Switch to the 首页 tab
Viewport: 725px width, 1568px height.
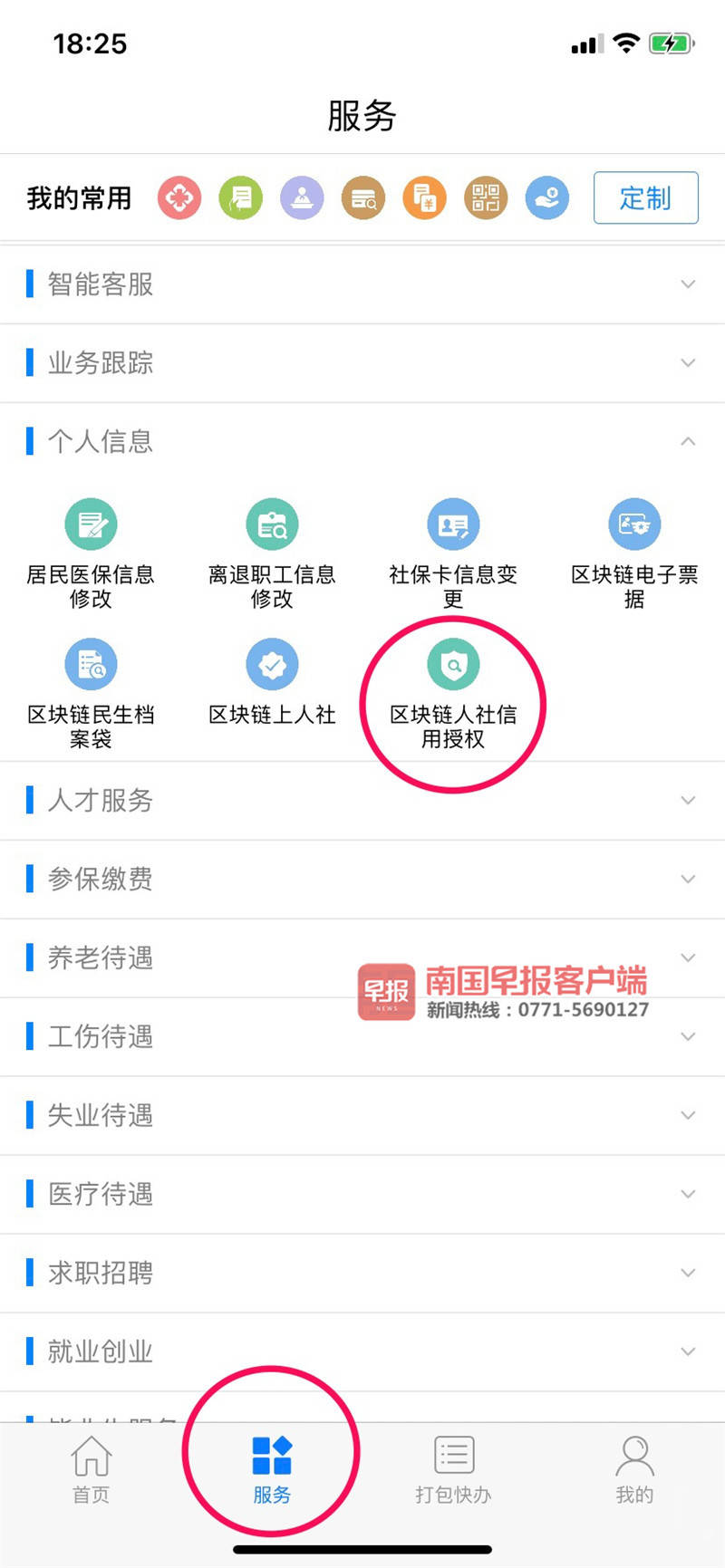pos(91,1469)
